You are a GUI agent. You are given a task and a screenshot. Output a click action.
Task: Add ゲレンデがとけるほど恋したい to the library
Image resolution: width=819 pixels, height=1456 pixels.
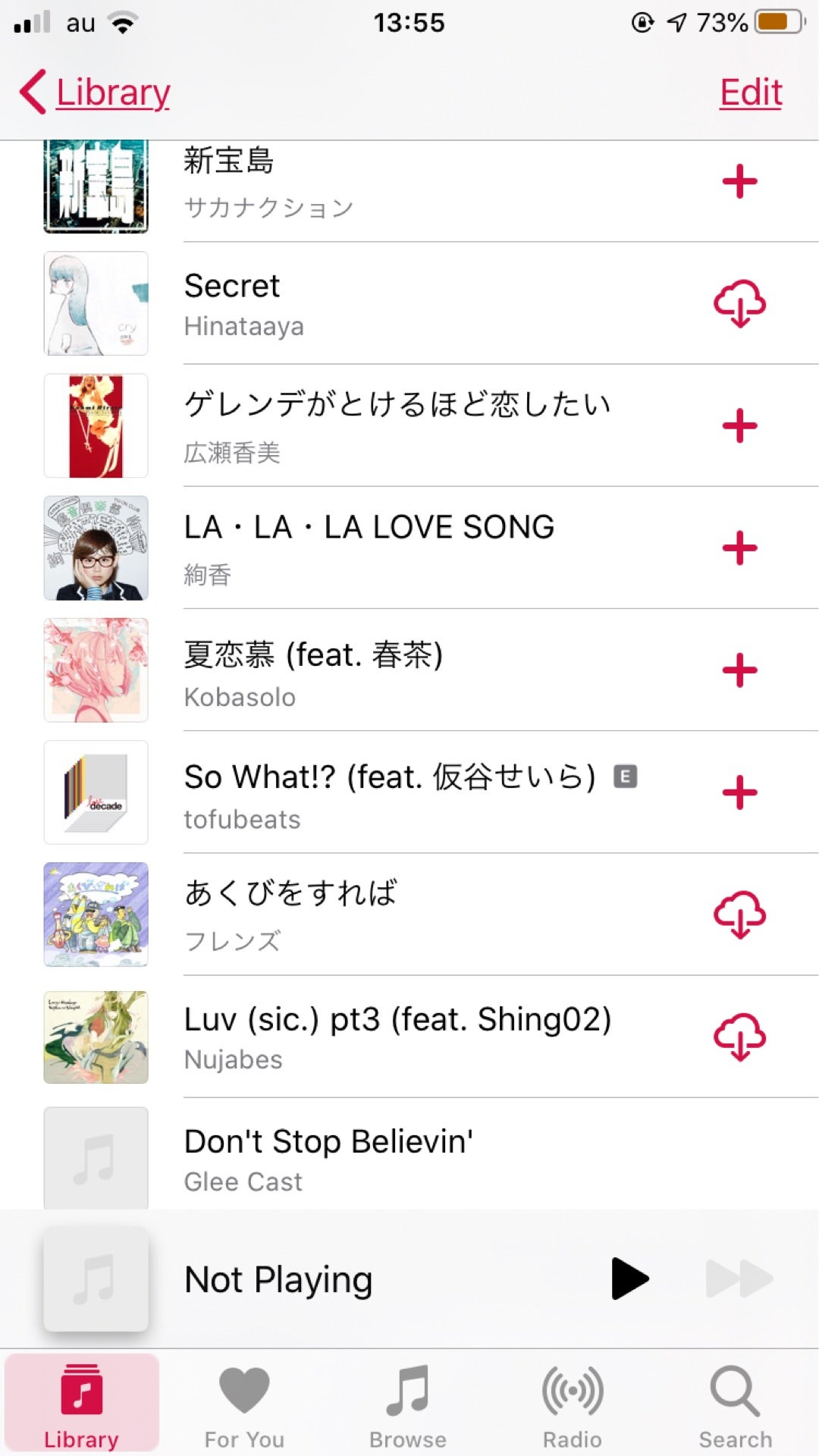click(739, 425)
